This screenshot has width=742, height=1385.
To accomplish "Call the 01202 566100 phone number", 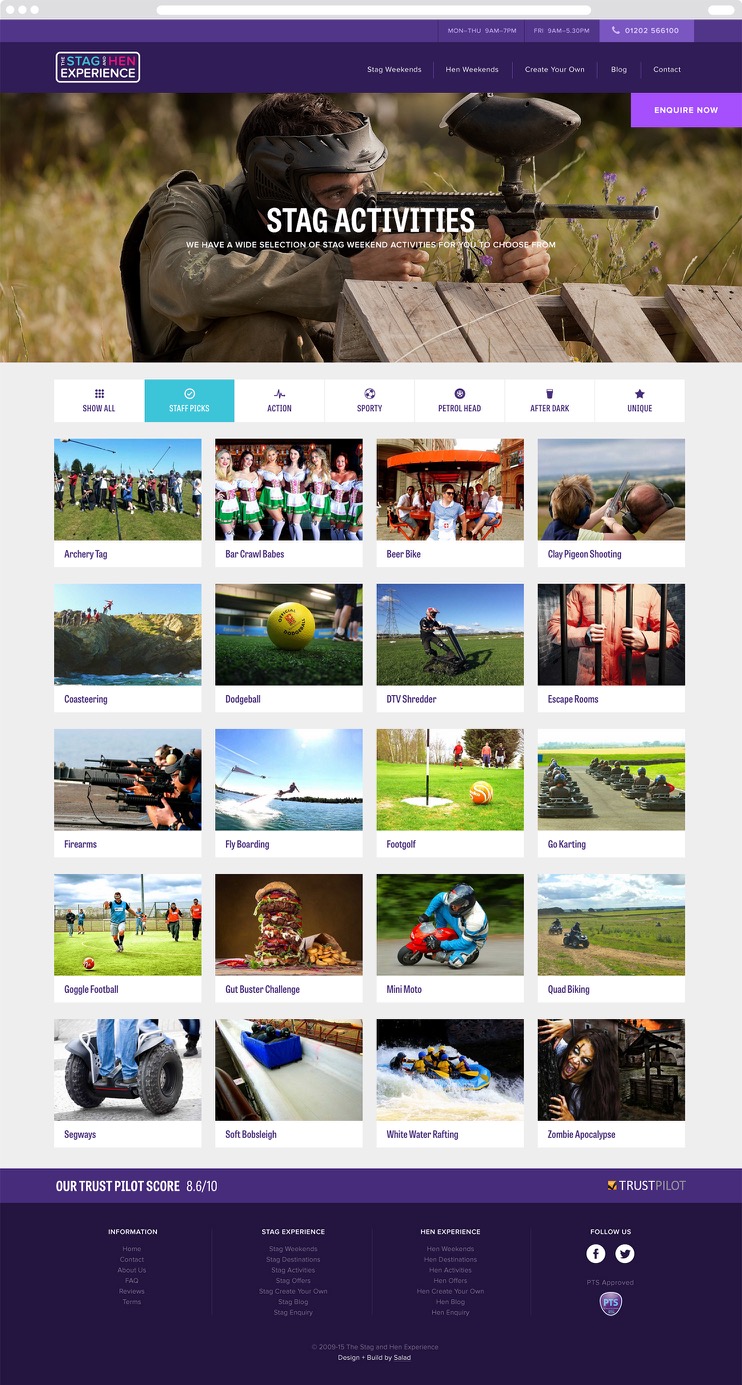I will (646, 31).
